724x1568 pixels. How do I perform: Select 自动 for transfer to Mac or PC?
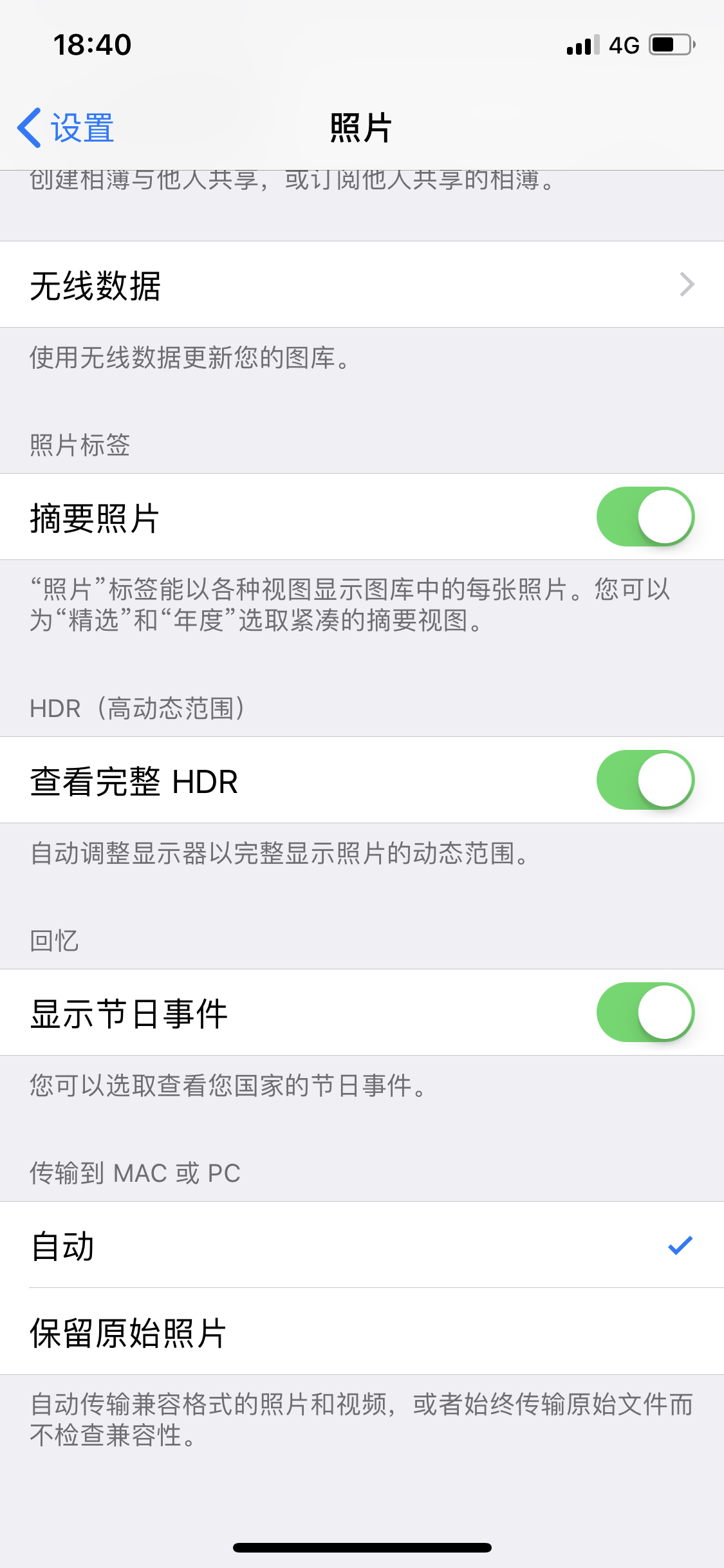coord(362,1246)
